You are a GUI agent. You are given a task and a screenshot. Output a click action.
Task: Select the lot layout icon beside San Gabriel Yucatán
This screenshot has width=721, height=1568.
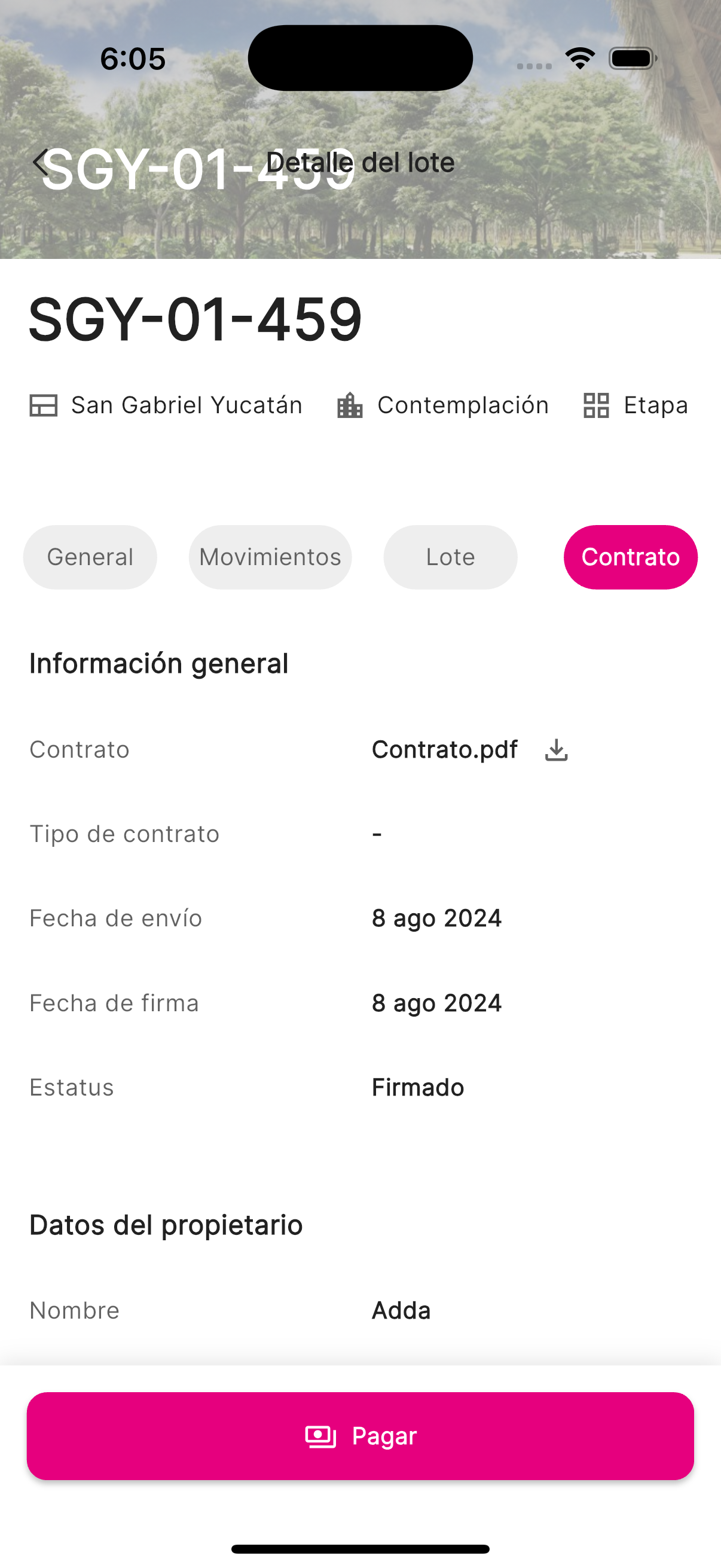tap(44, 404)
